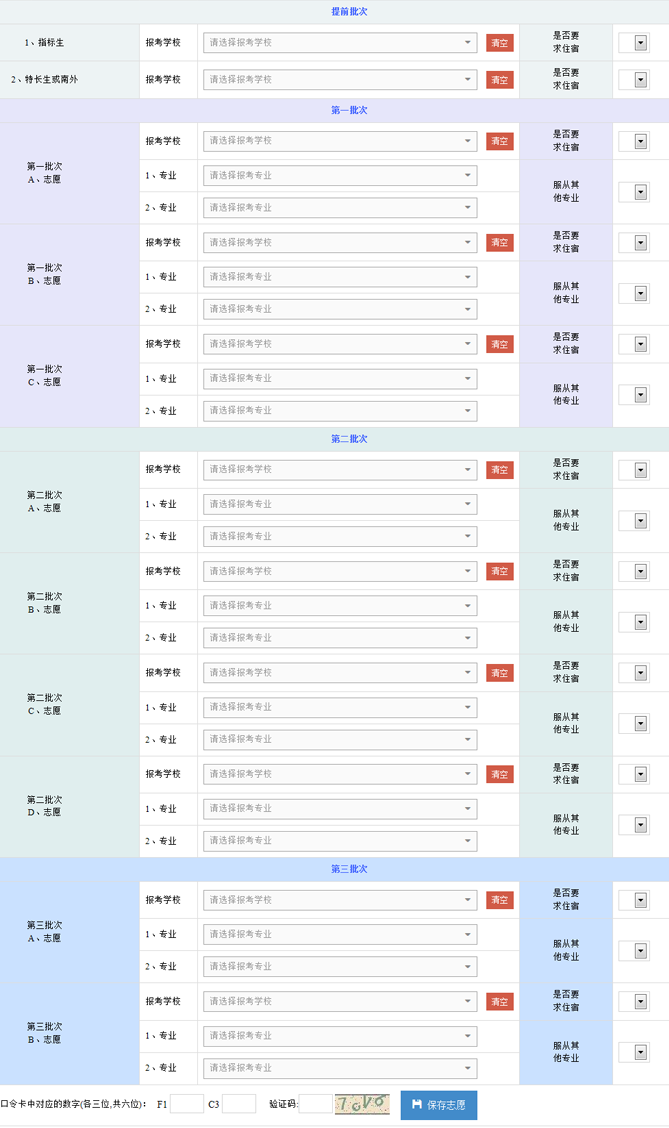Choose 2、专业 for 第一批次 B志愿

coord(339,309)
